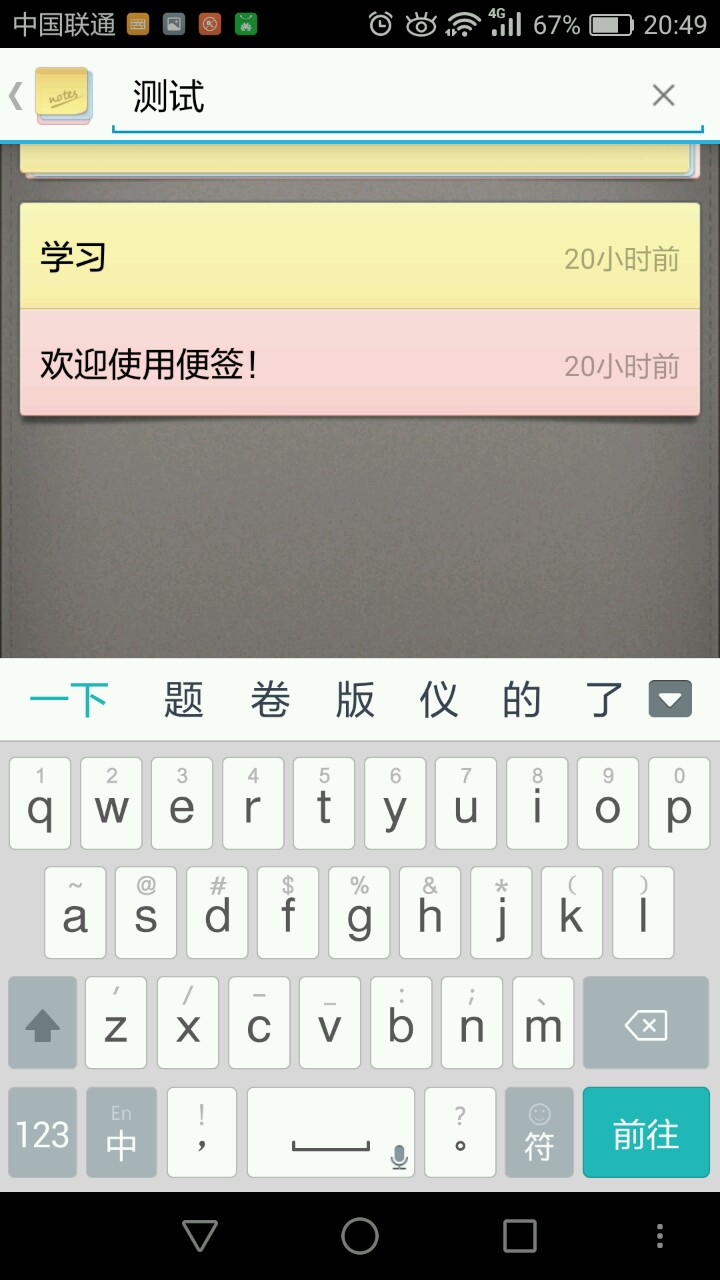The width and height of the screenshot is (720, 1280).
Task: Switch keyboard to 123 numbers
Action: click(43, 1133)
